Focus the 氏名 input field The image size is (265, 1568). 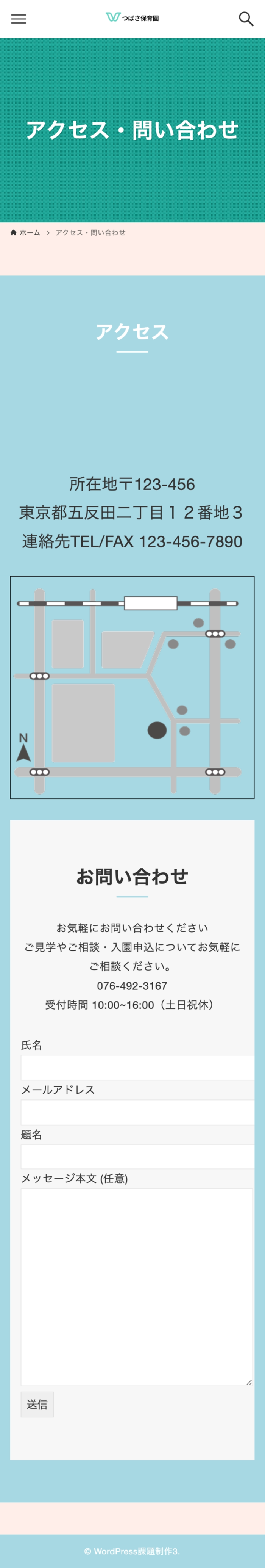click(137, 1068)
